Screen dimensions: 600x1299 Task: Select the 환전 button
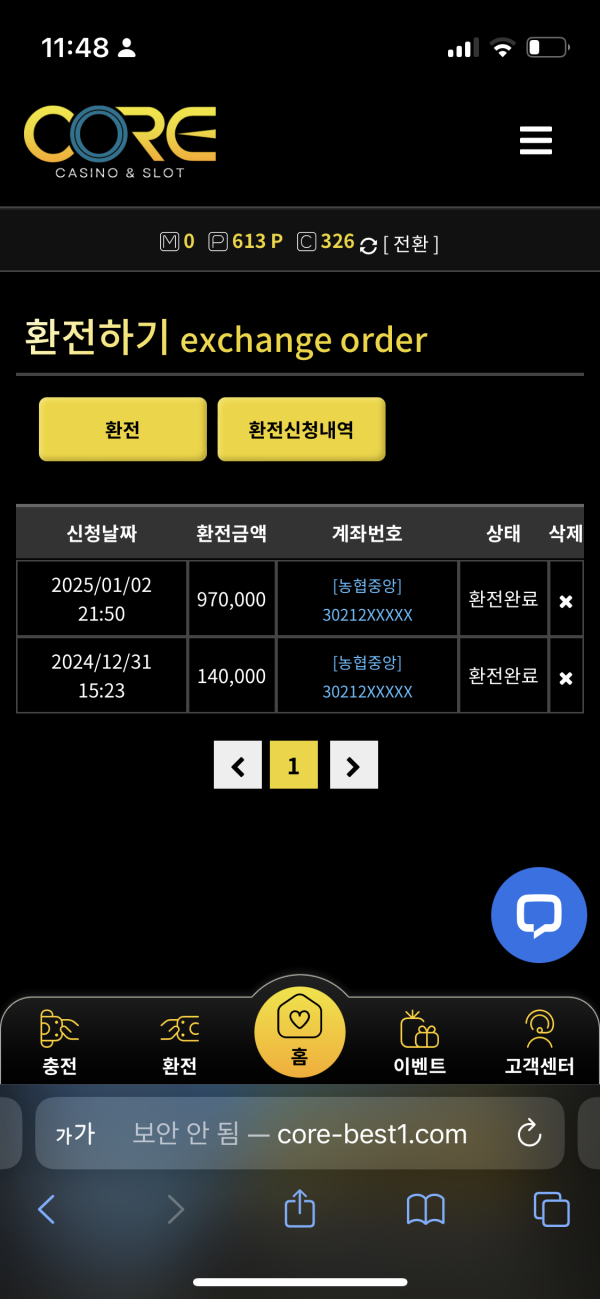[x=122, y=430]
